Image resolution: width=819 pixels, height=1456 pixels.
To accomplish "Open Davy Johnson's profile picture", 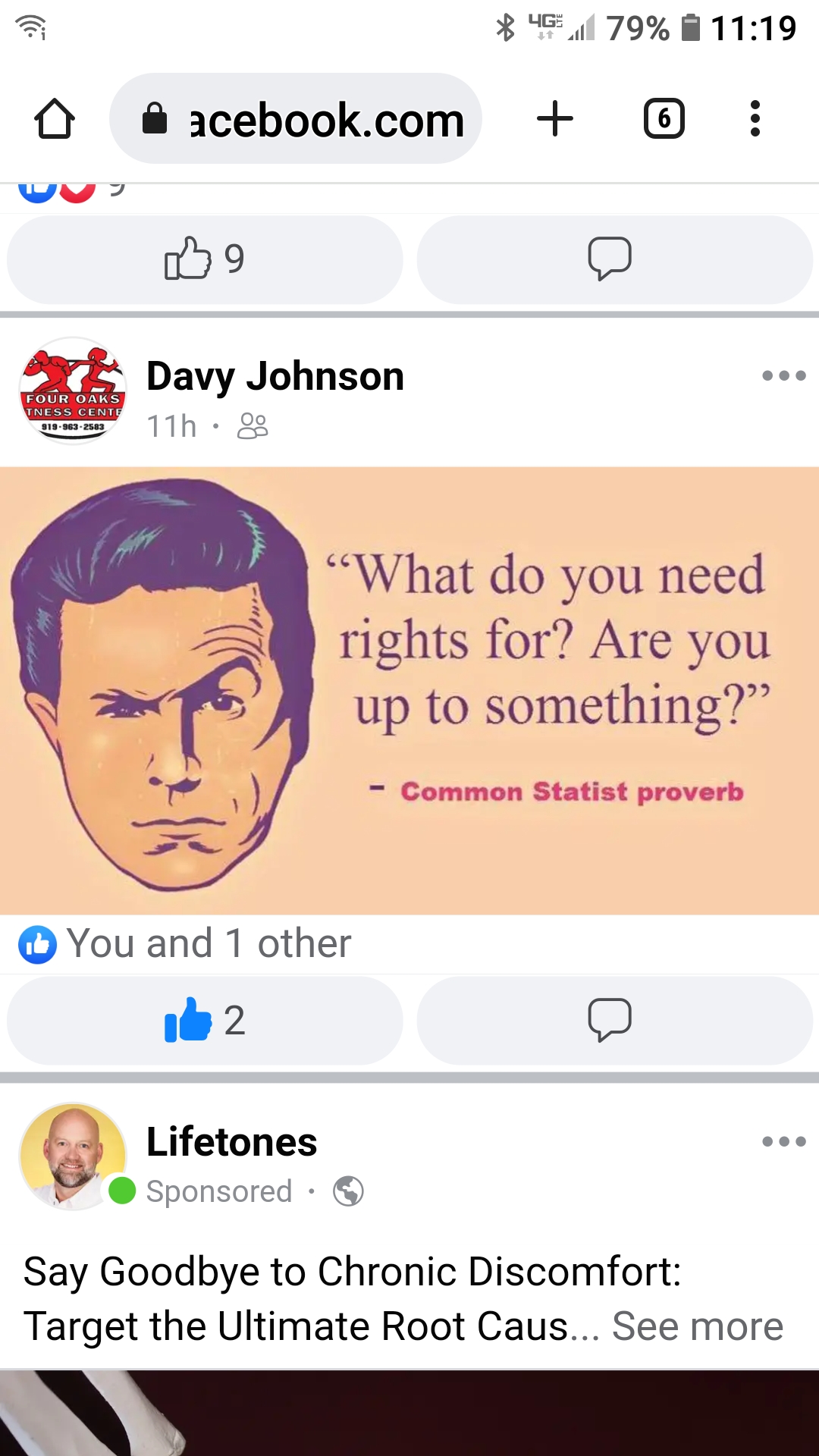I will click(x=73, y=391).
